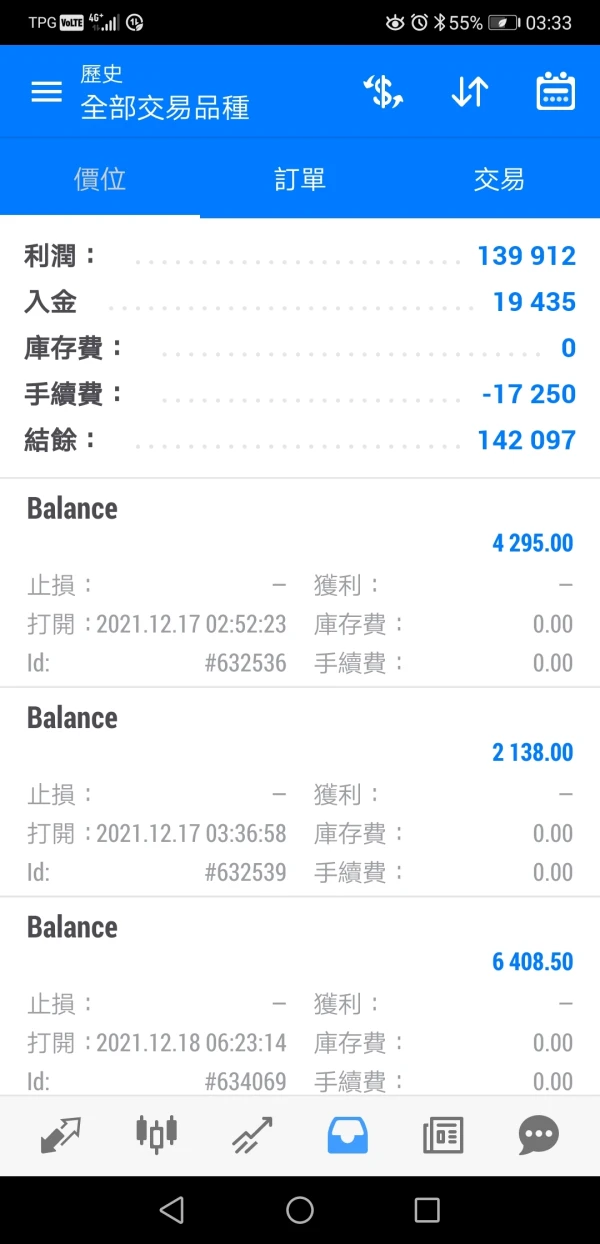Tap the system back button
600x1244 pixels.
[x=172, y=1210]
